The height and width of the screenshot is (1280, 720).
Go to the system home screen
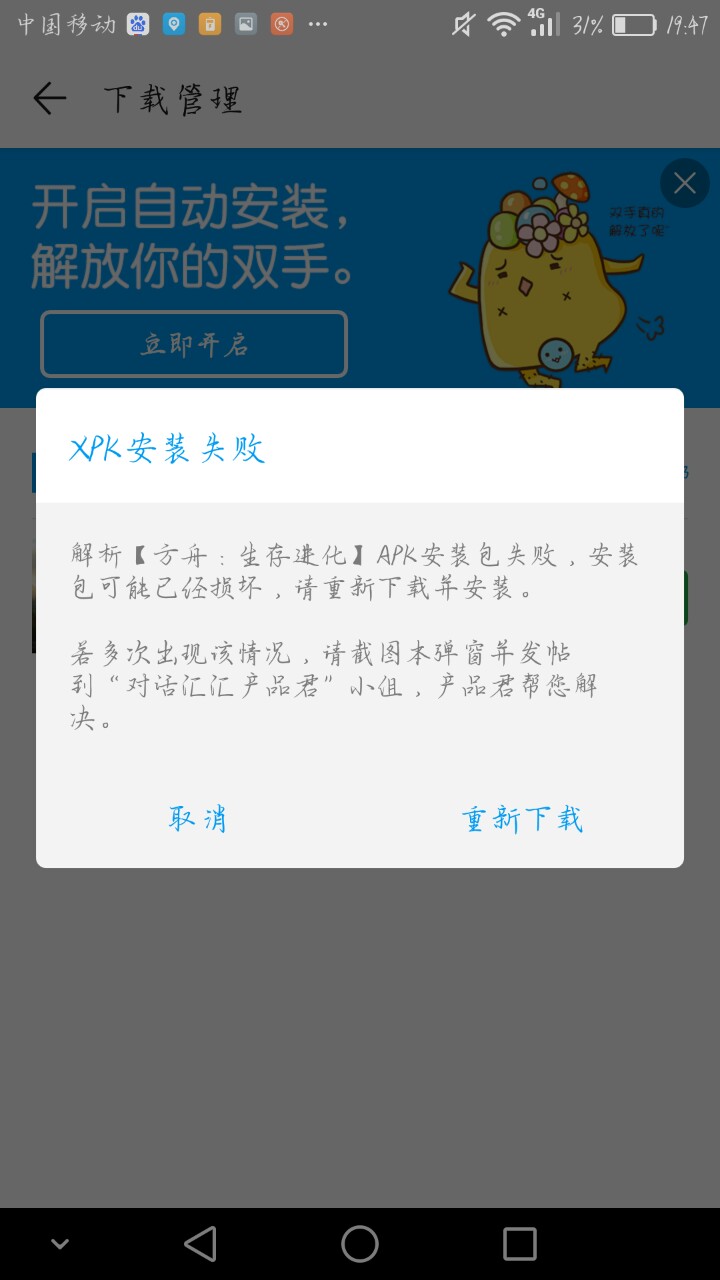[360, 1244]
